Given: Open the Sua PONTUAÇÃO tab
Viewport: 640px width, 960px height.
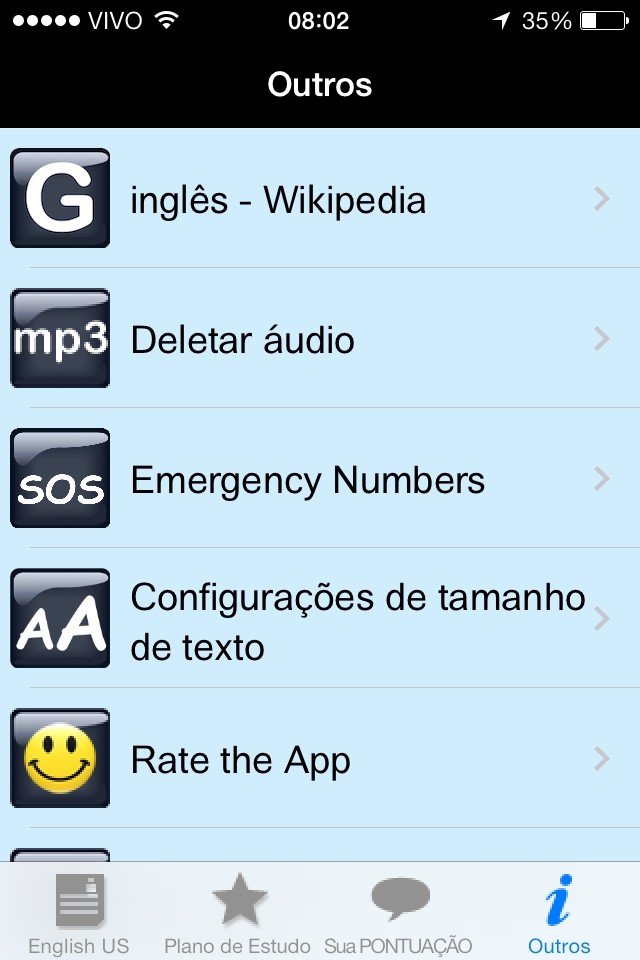Looking at the screenshot, I should [398, 912].
